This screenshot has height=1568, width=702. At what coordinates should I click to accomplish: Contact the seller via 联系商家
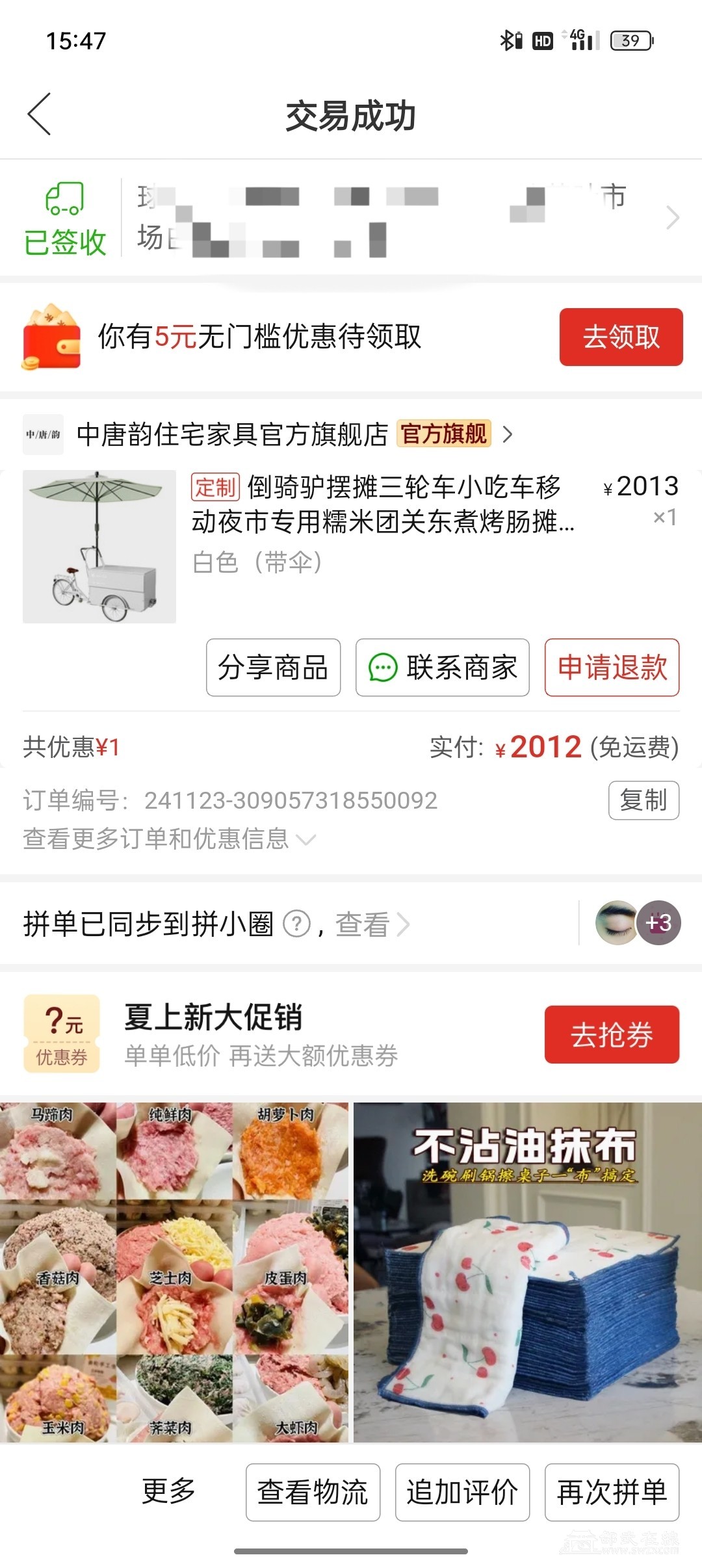tap(442, 668)
